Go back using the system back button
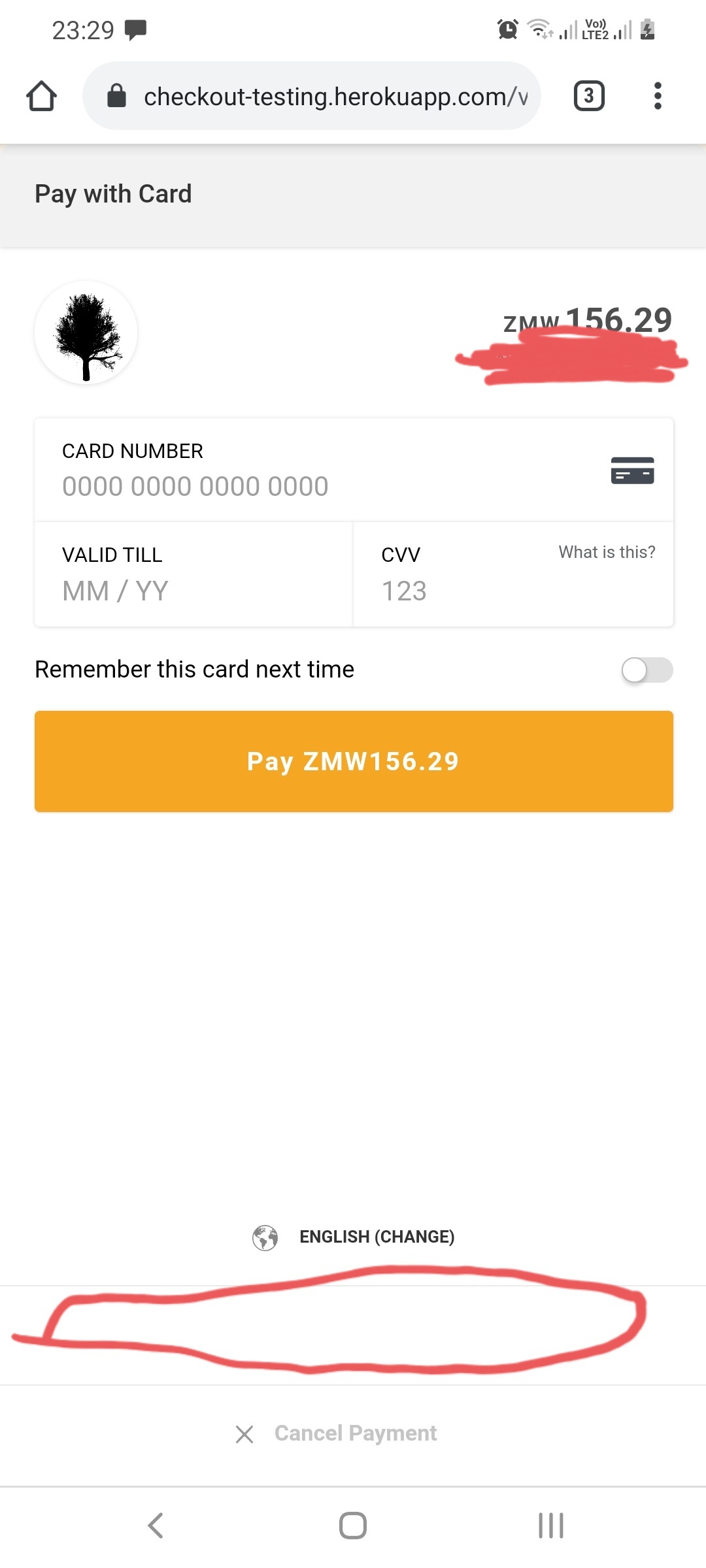706x1568 pixels. pyautogui.click(x=156, y=1526)
